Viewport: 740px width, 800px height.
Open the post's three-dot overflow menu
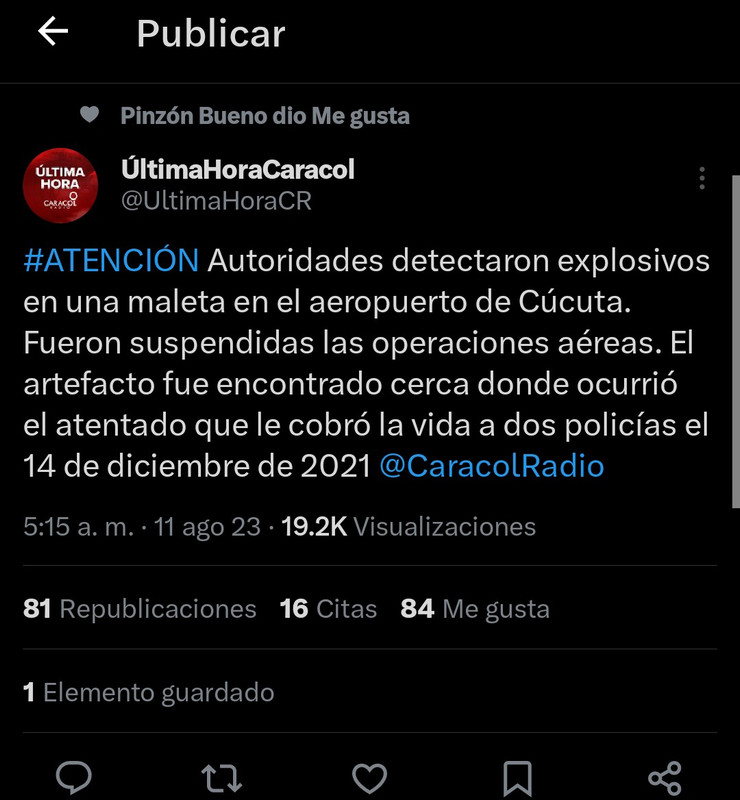pos(702,178)
